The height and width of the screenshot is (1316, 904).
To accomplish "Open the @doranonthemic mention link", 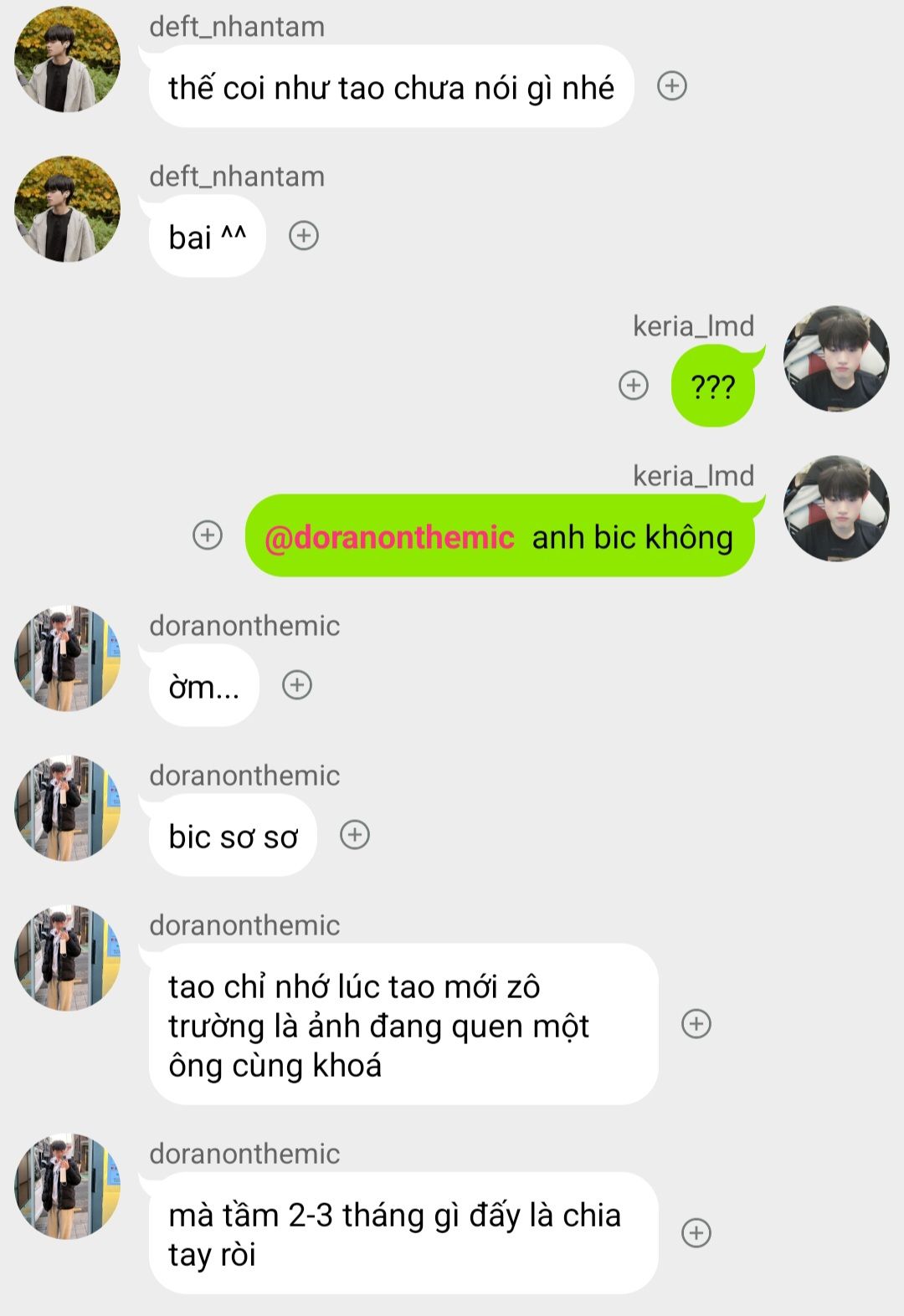I will [389, 537].
